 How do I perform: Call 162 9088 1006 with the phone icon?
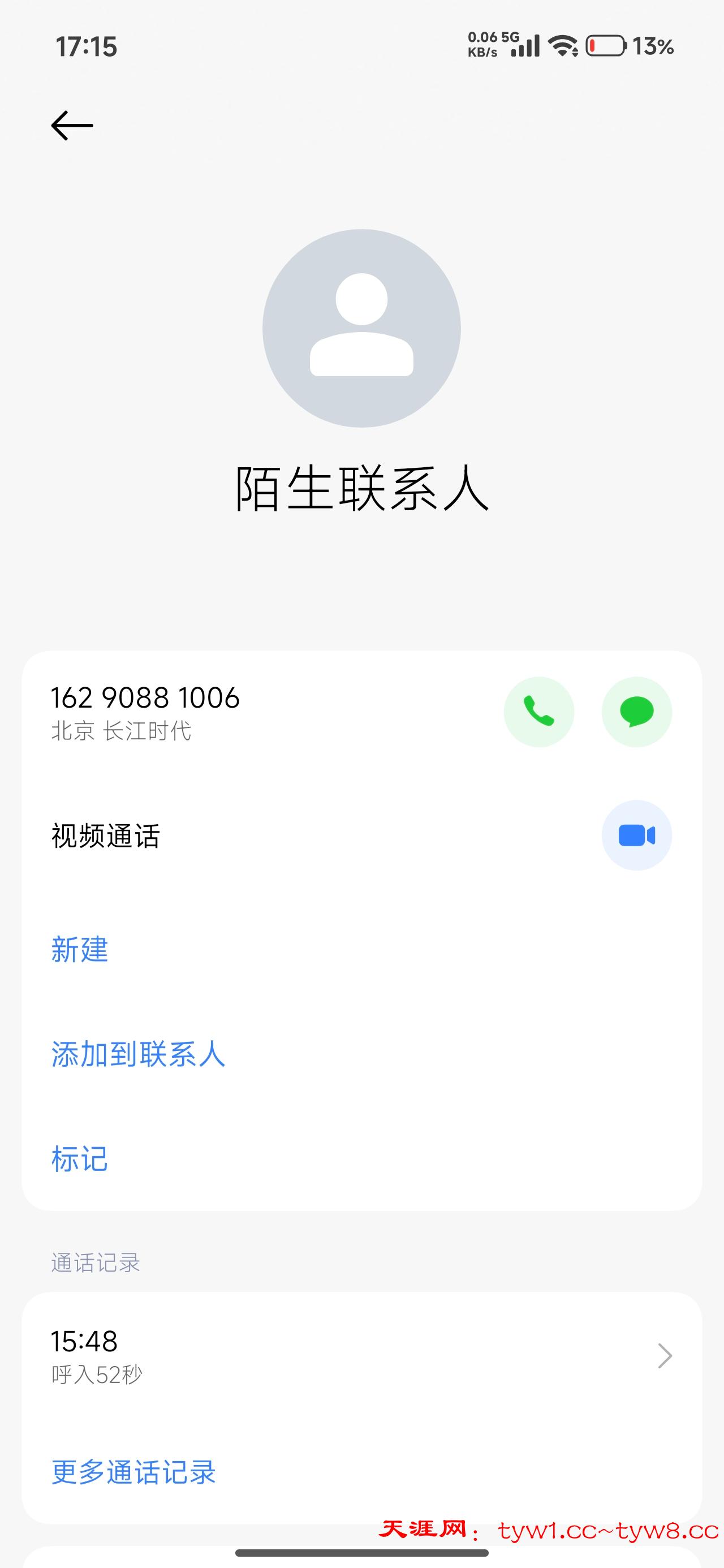(x=539, y=712)
